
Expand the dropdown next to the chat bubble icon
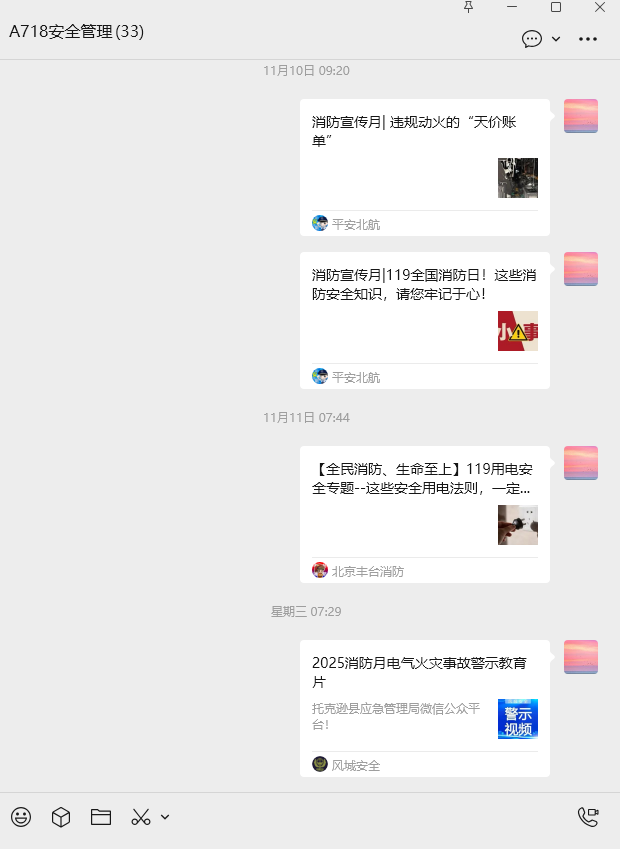556,39
